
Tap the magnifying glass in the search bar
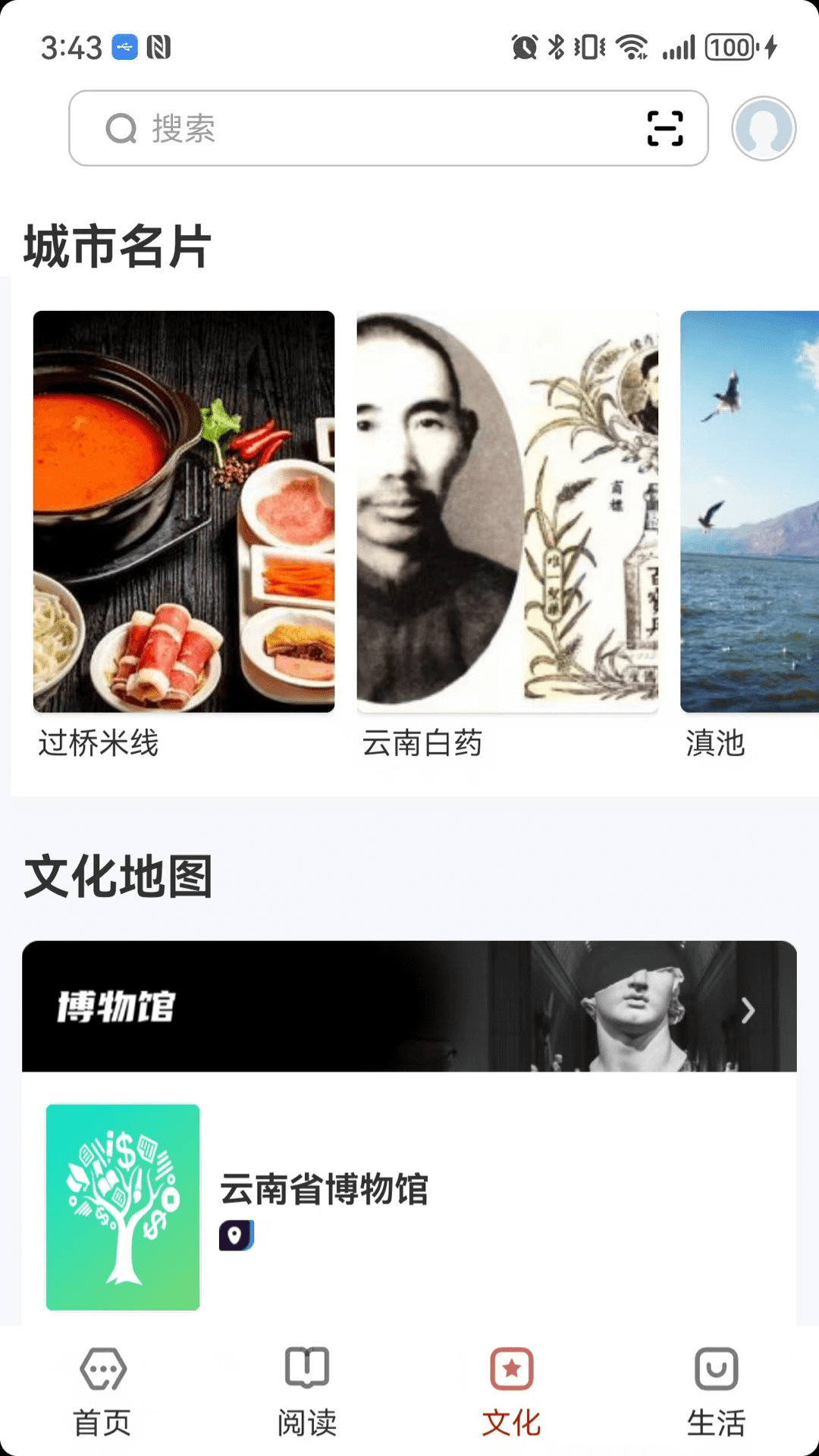118,129
